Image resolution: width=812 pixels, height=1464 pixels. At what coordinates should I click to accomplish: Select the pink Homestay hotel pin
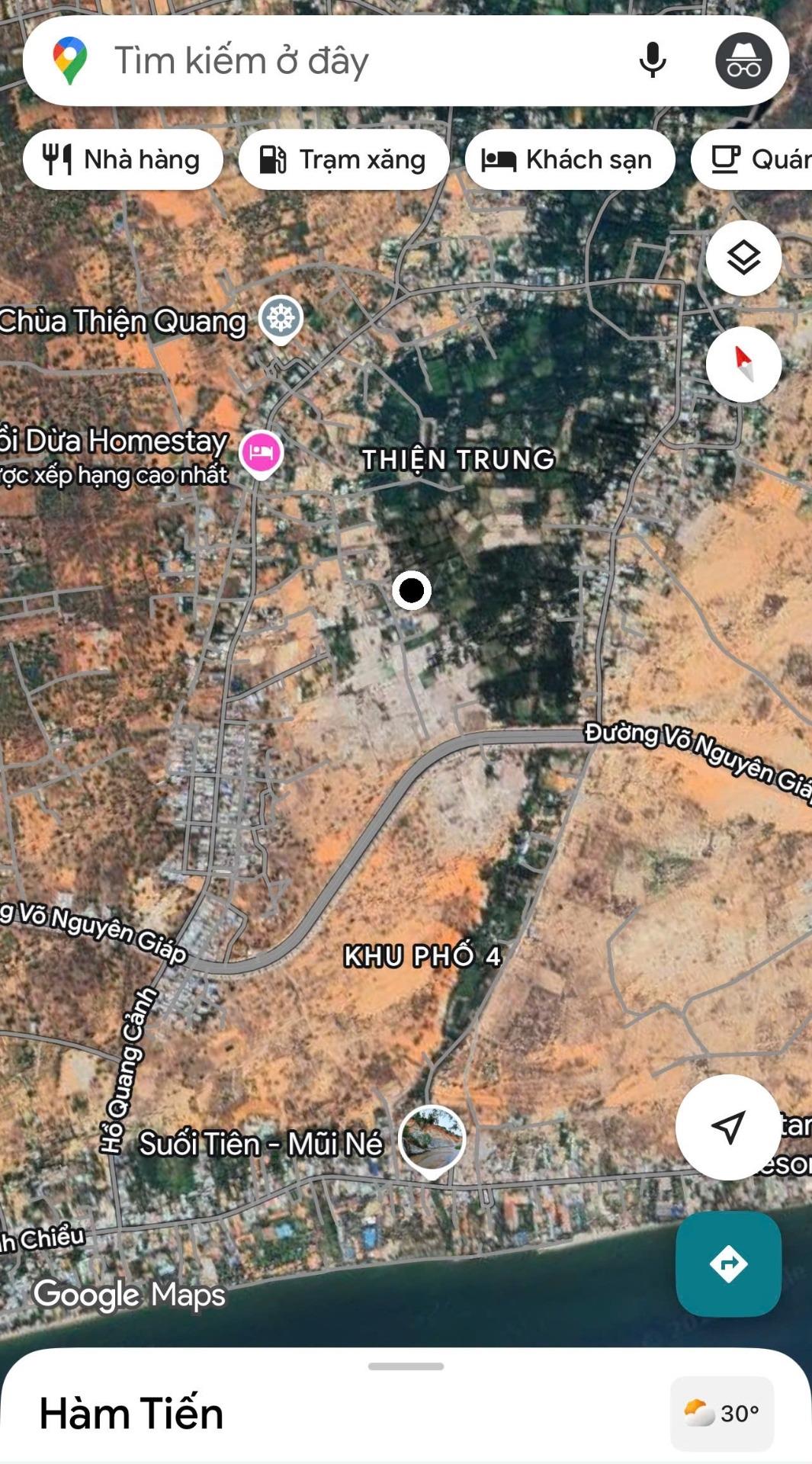tap(261, 453)
